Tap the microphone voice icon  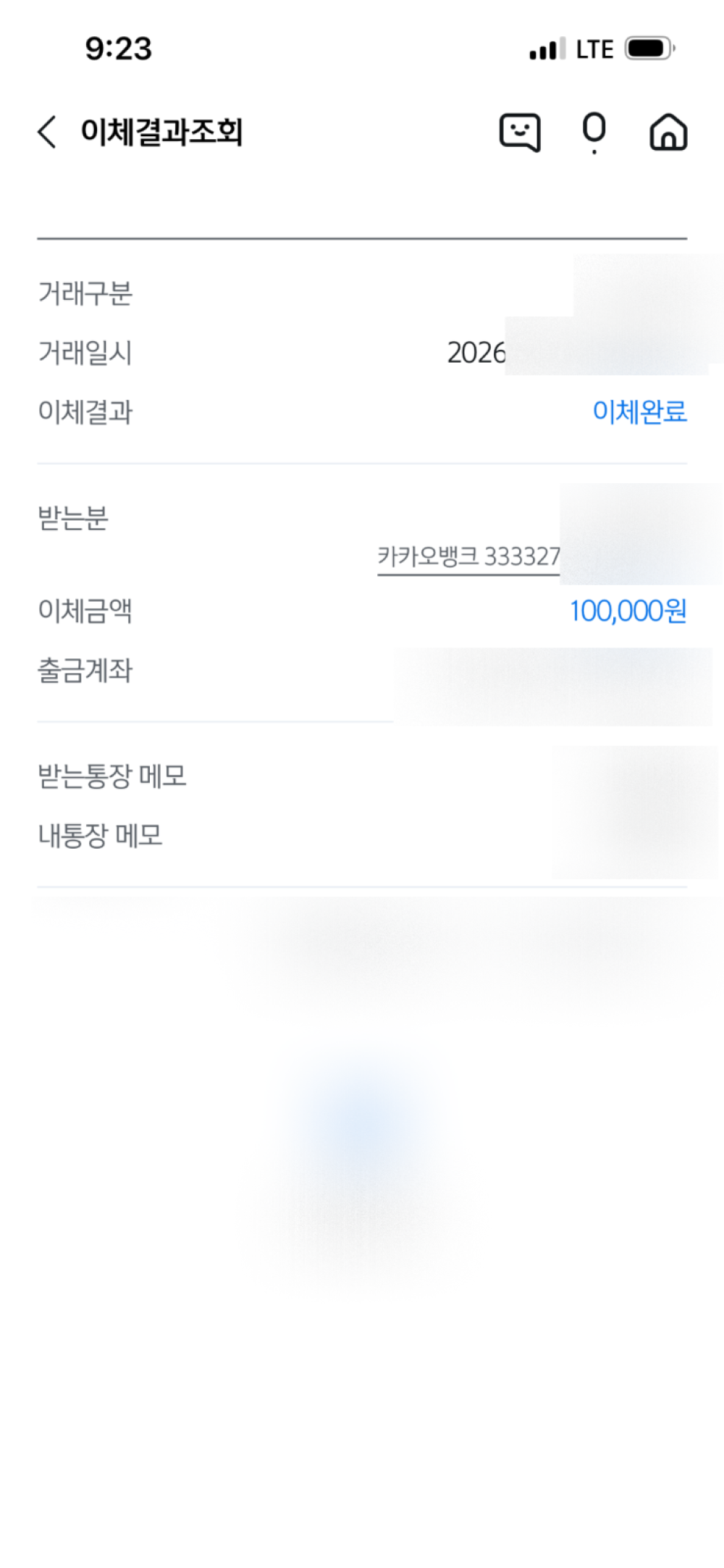click(x=594, y=132)
